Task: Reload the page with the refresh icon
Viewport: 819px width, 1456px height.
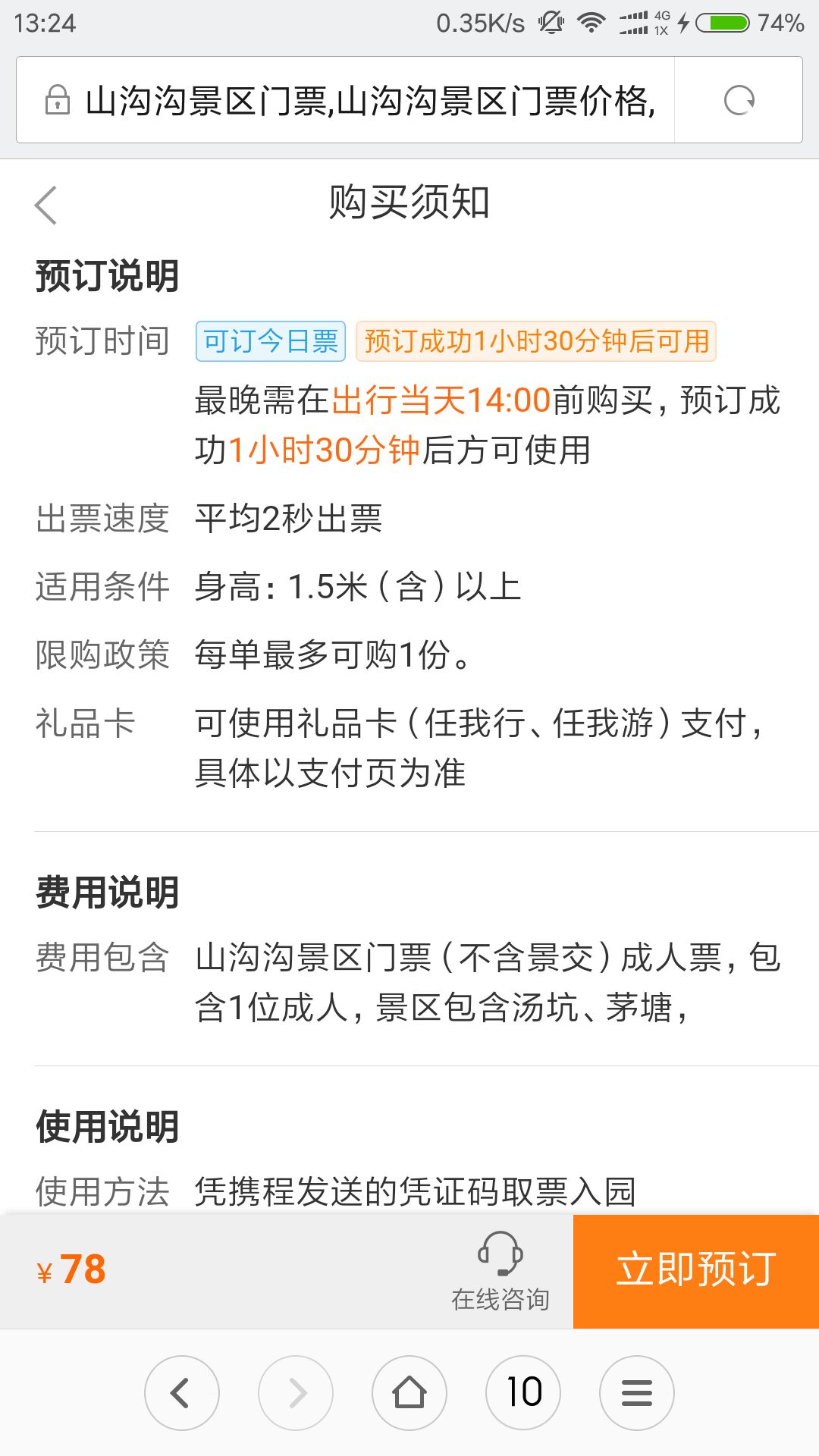Action: click(x=739, y=100)
